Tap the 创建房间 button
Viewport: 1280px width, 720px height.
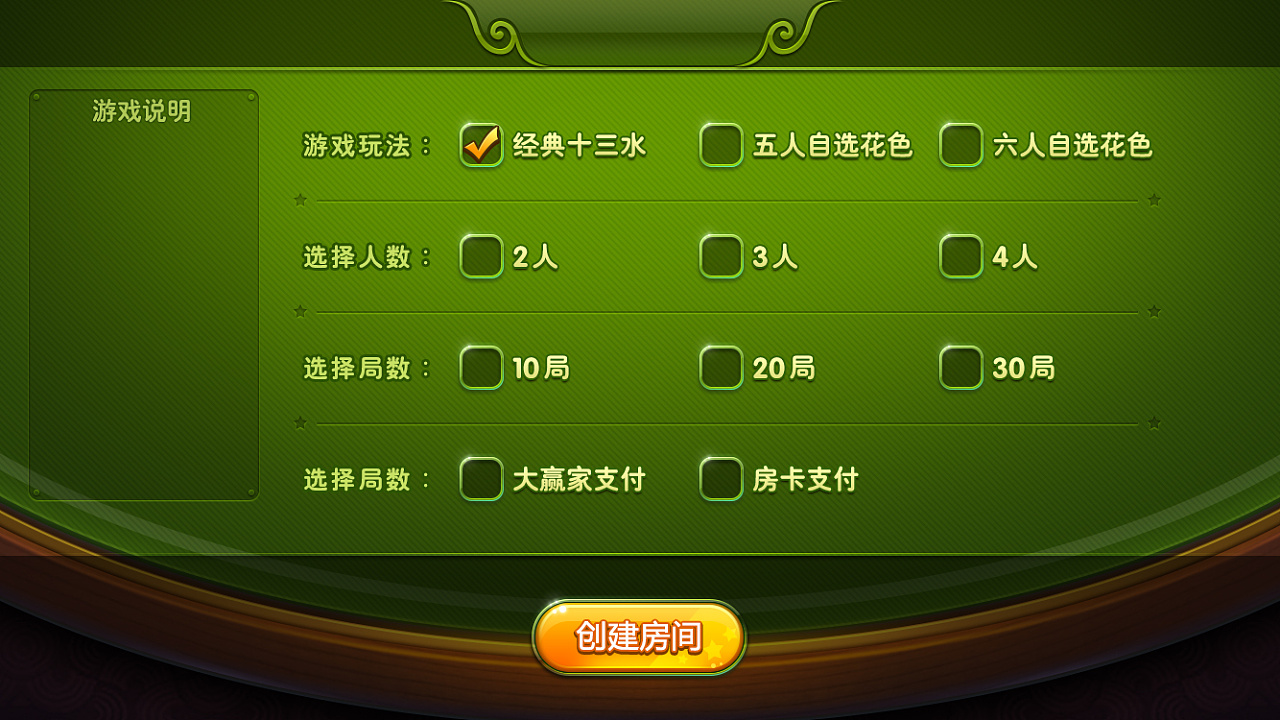click(x=639, y=637)
